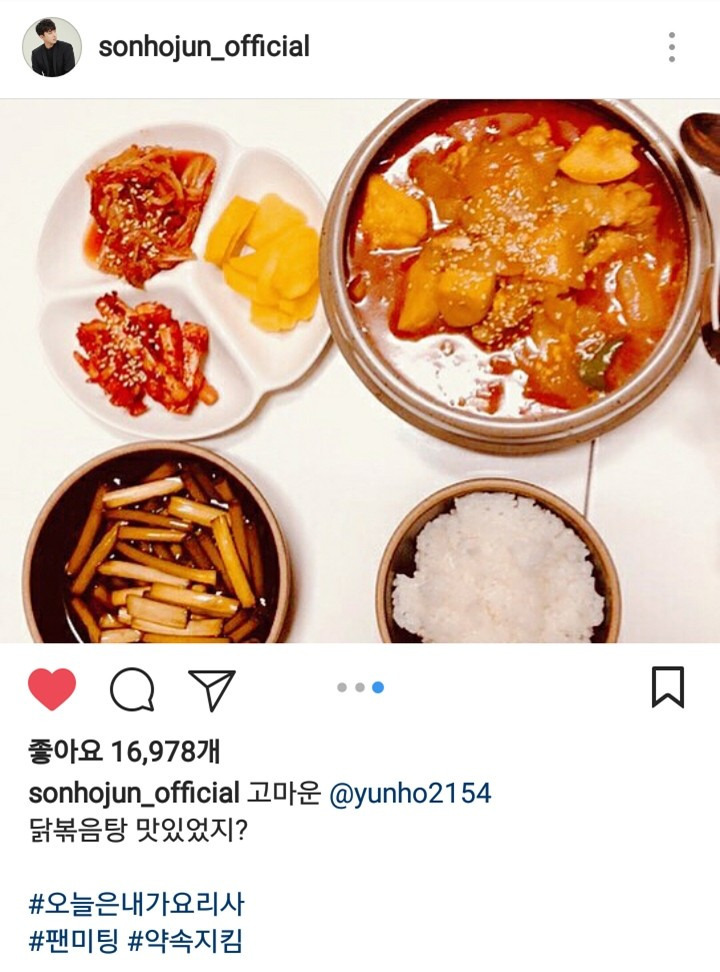720x972 pixels.
Task: Open hashtag #팬미팅
Action: [x=74, y=941]
